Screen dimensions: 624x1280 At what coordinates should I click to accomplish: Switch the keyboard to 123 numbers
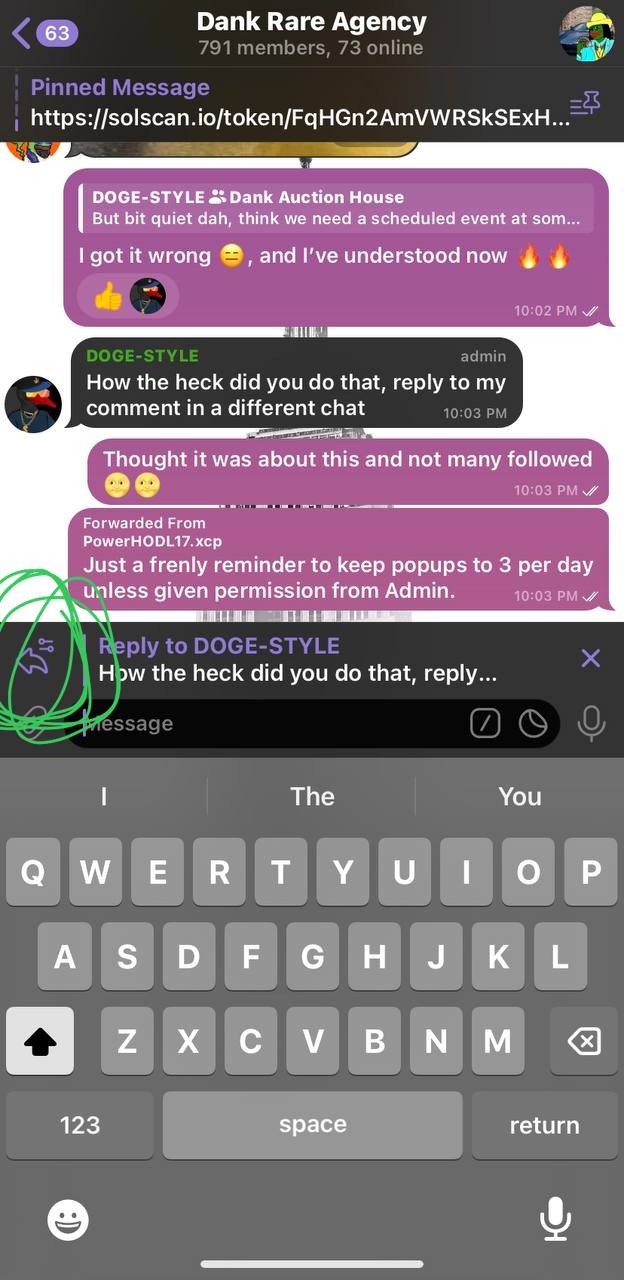point(80,1125)
